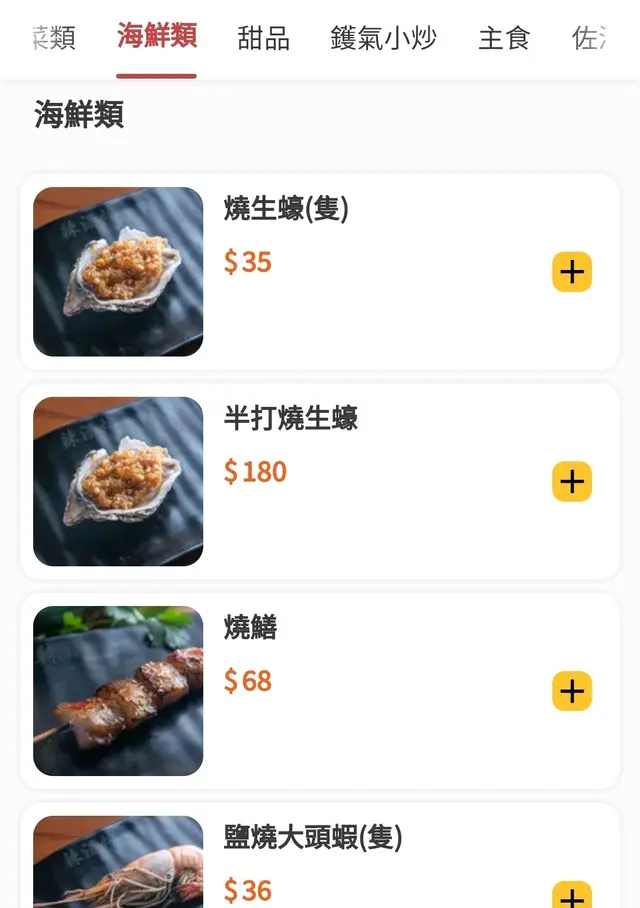Switch to the 甜品 tab
640x908 pixels.
263,39
